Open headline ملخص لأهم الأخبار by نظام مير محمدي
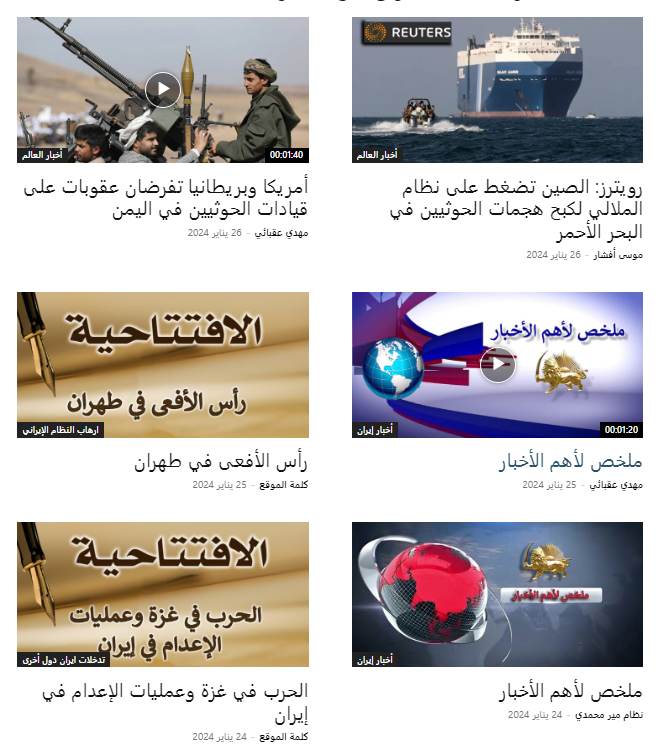 (x=570, y=692)
